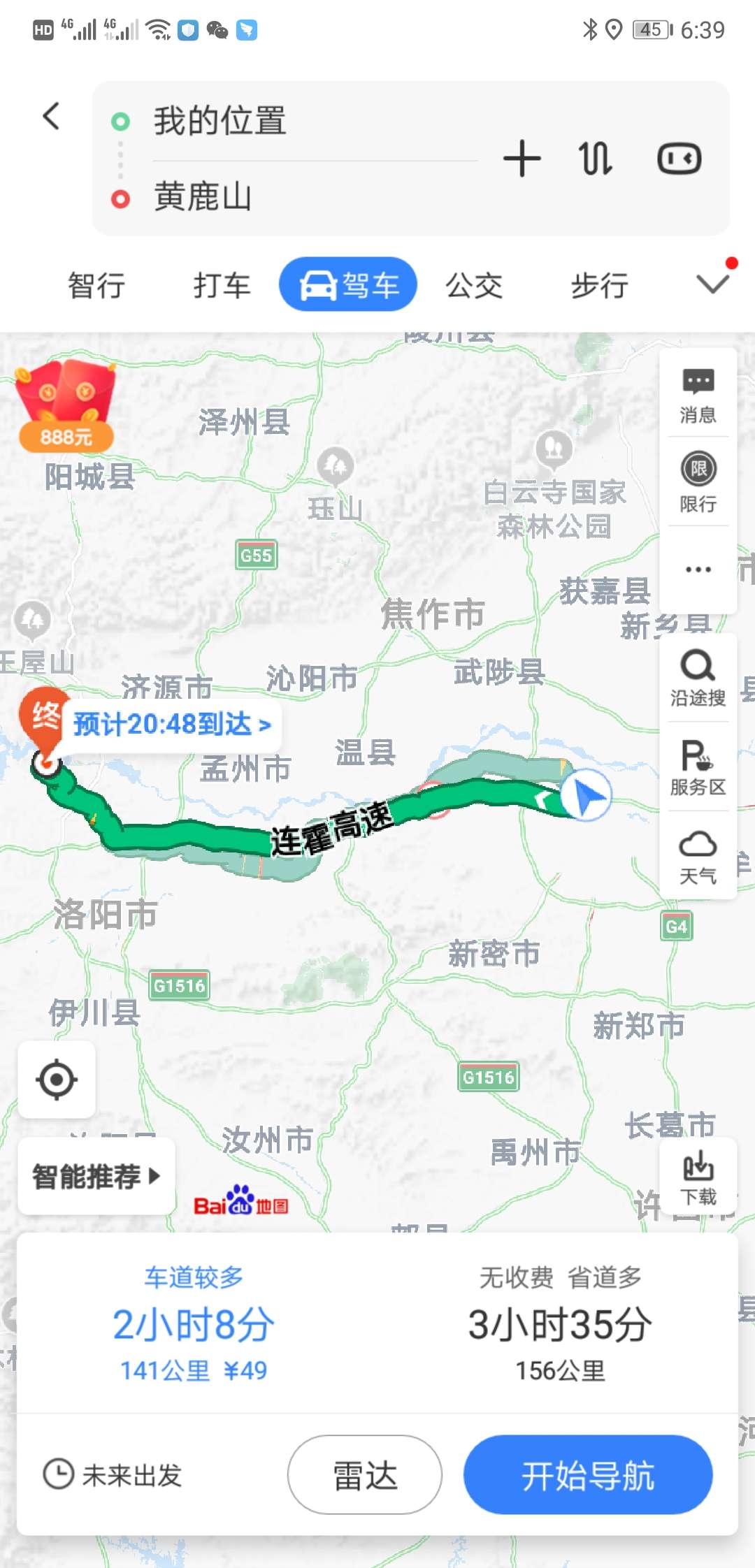Edit the starting point 我的位置

220,121
